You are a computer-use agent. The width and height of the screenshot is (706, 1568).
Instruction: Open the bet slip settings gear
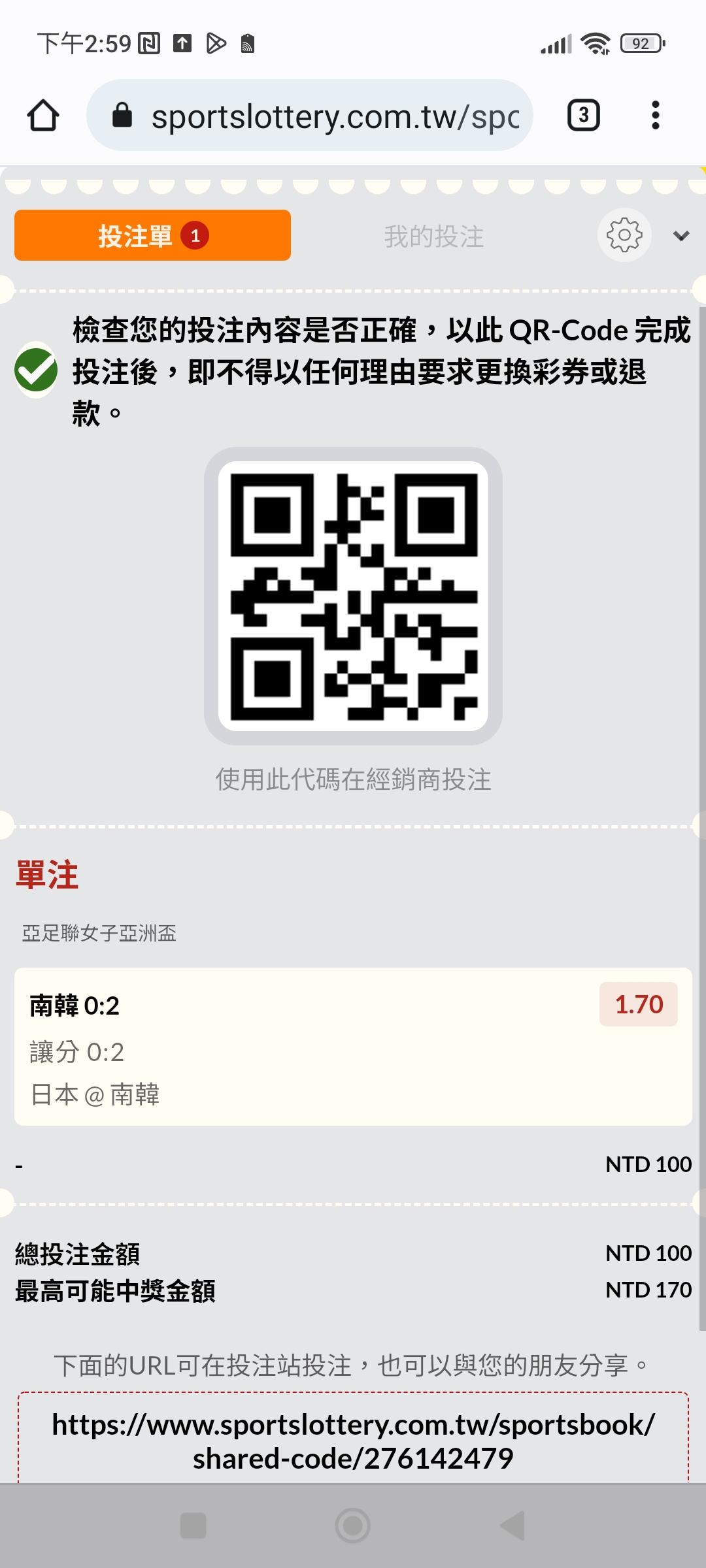point(624,235)
